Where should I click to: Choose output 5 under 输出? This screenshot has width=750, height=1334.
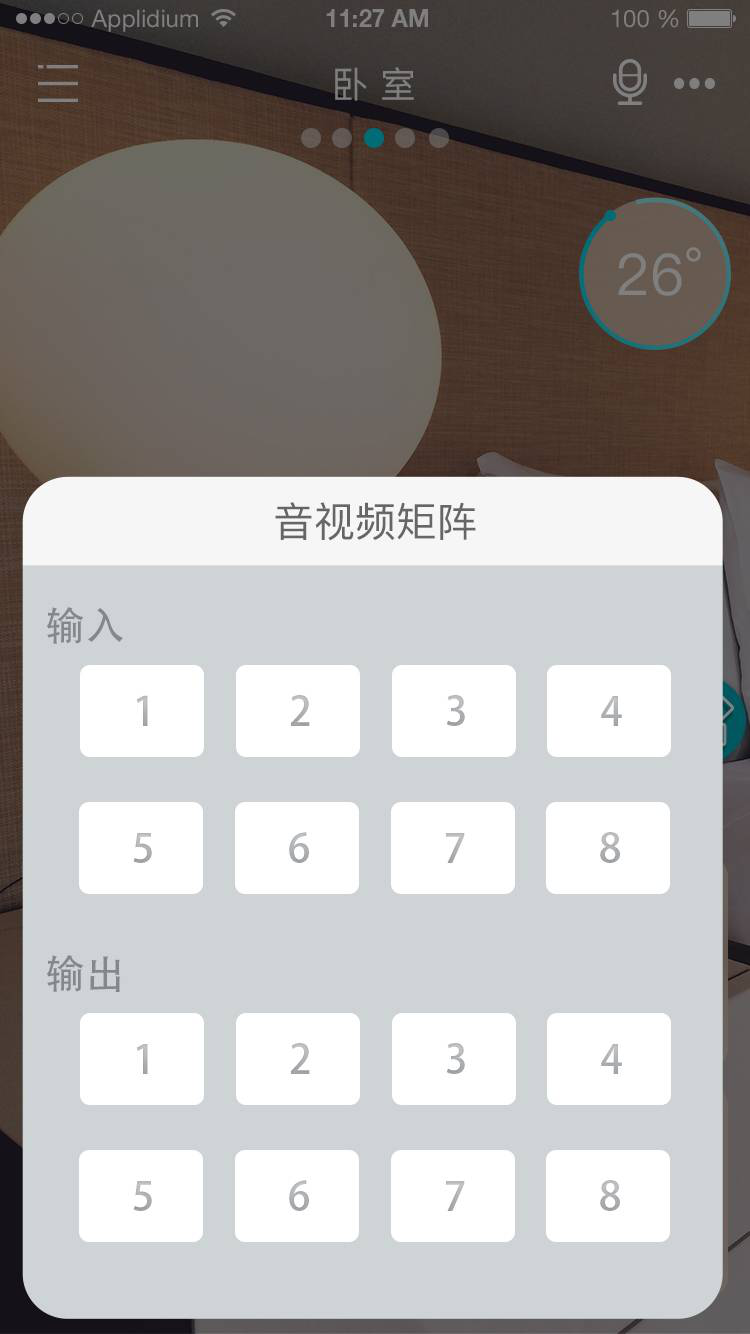coord(141,1196)
